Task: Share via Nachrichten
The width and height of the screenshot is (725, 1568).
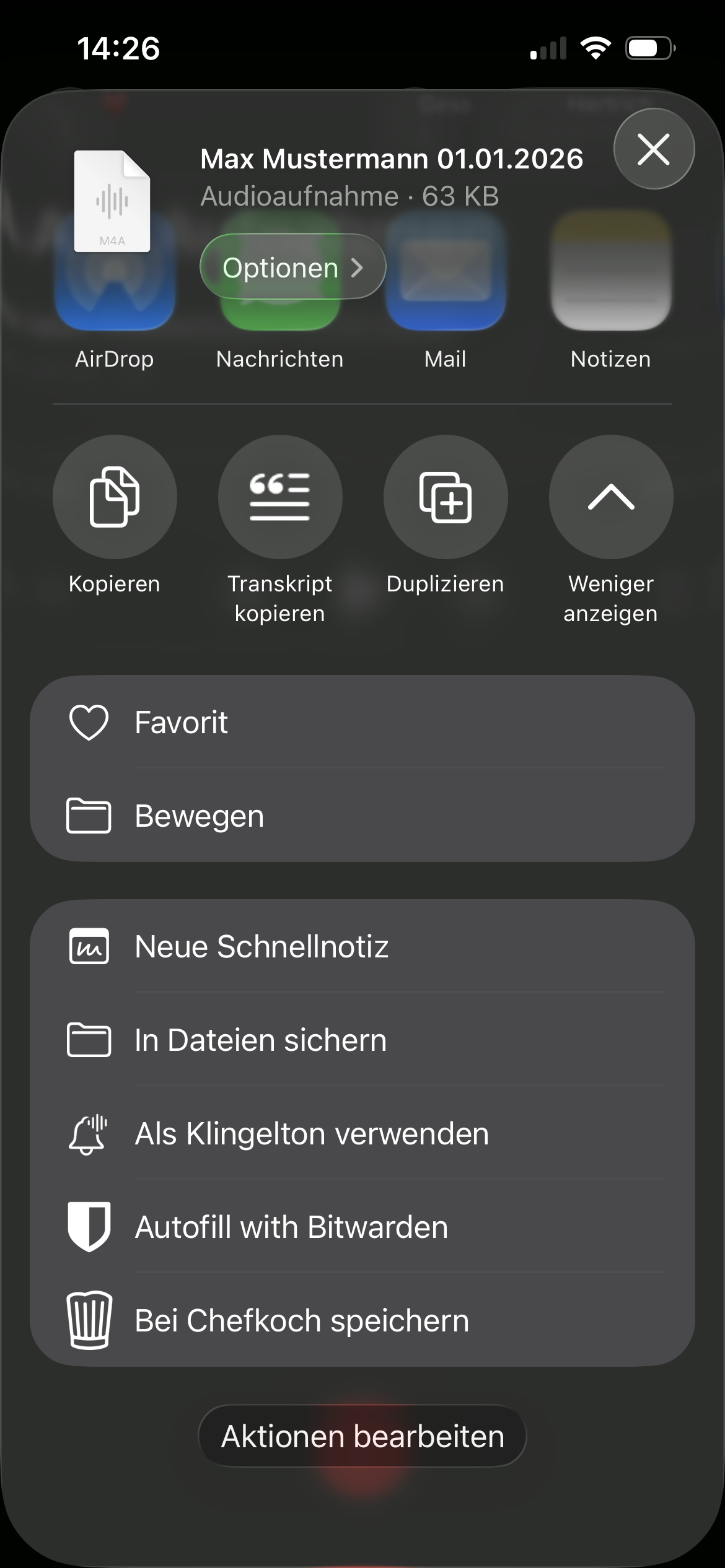Action: (x=279, y=291)
